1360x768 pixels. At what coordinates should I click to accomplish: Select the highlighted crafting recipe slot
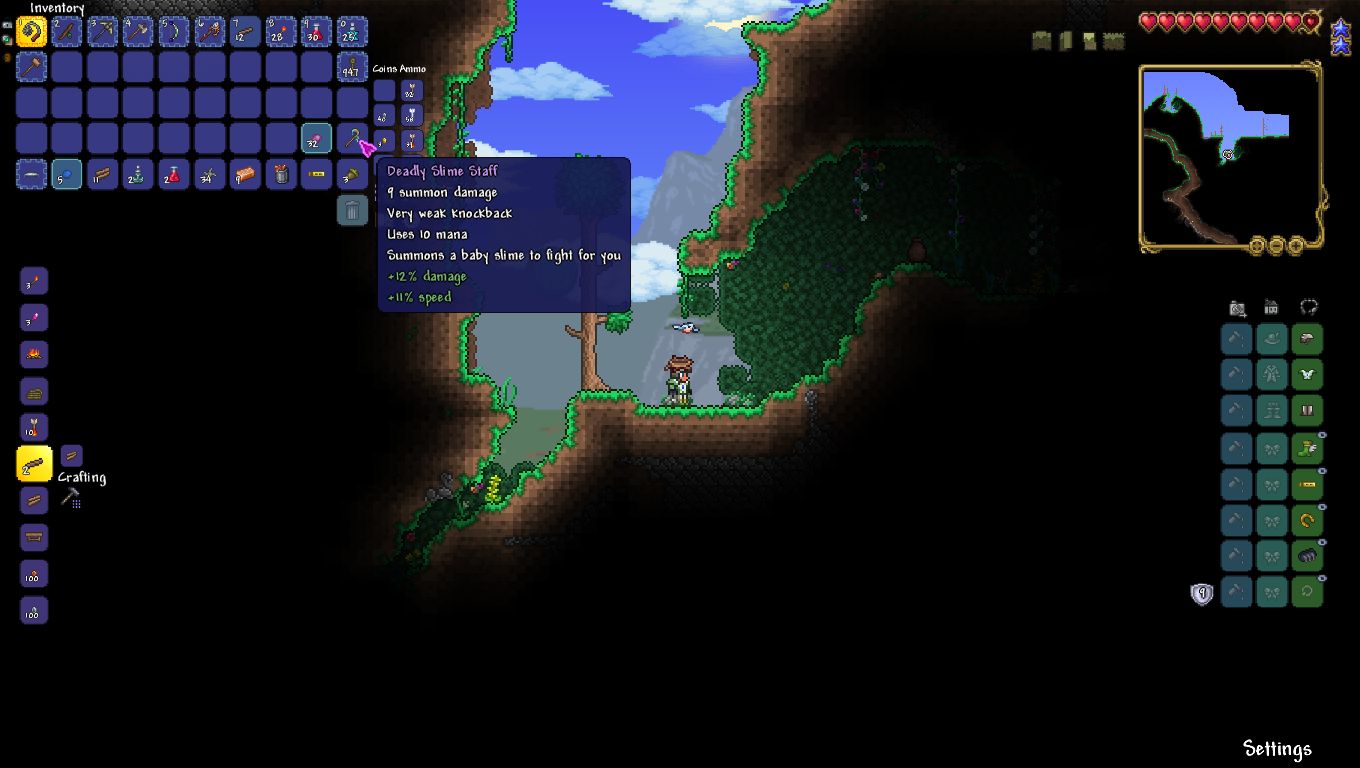coord(34,464)
